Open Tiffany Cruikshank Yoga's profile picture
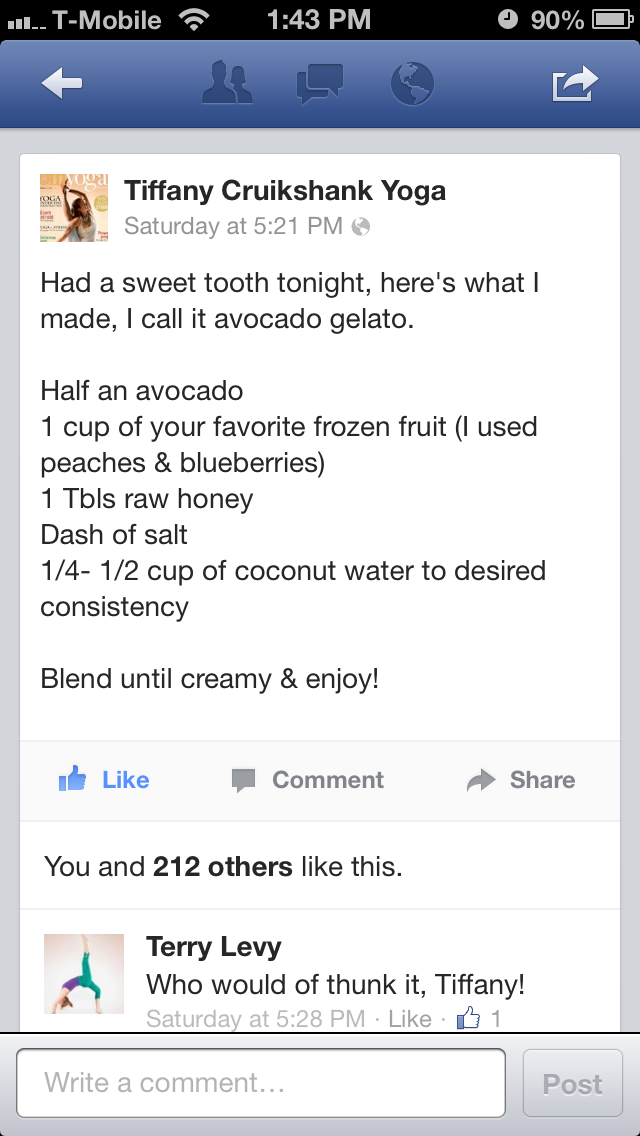Image resolution: width=640 pixels, height=1136 pixels. click(73, 208)
